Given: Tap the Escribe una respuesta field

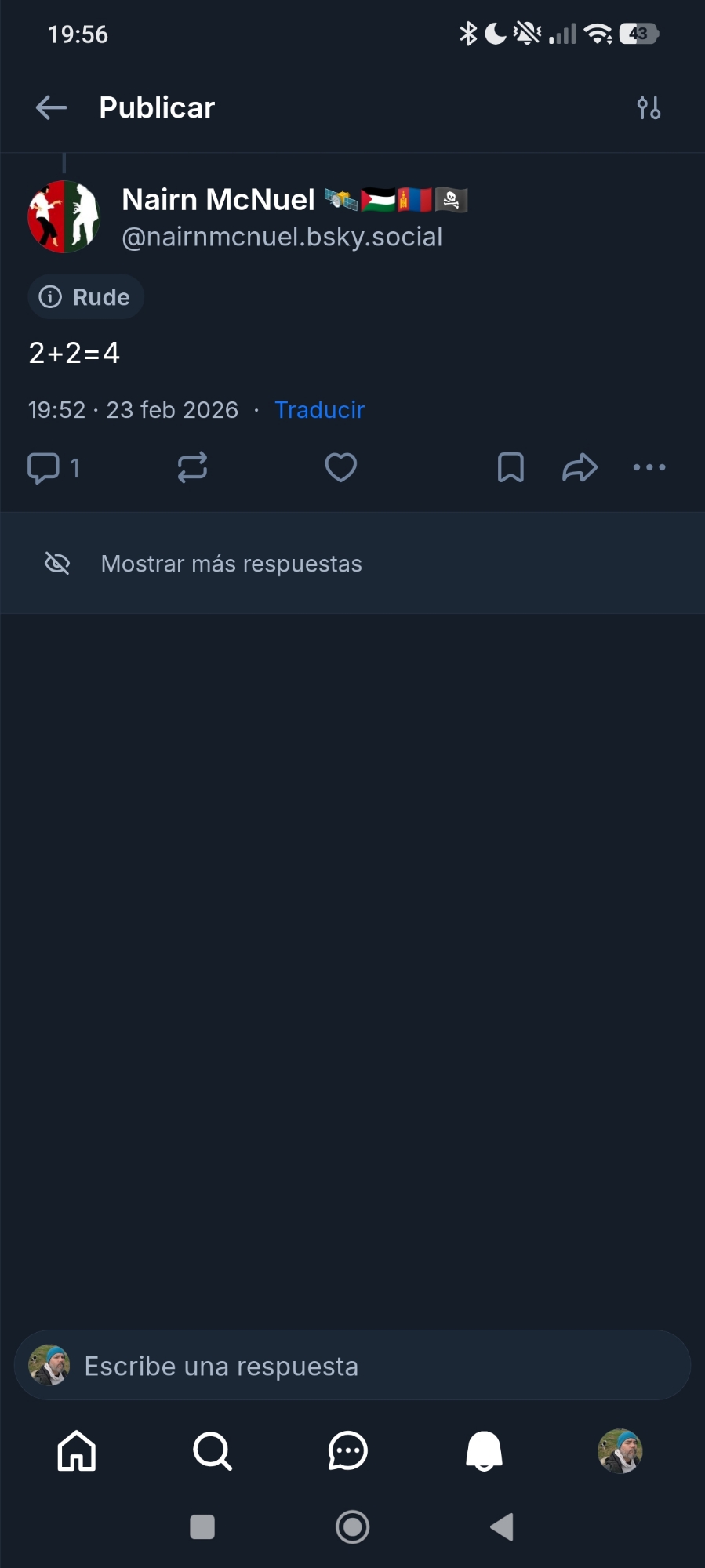Looking at the screenshot, I should (353, 1366).
